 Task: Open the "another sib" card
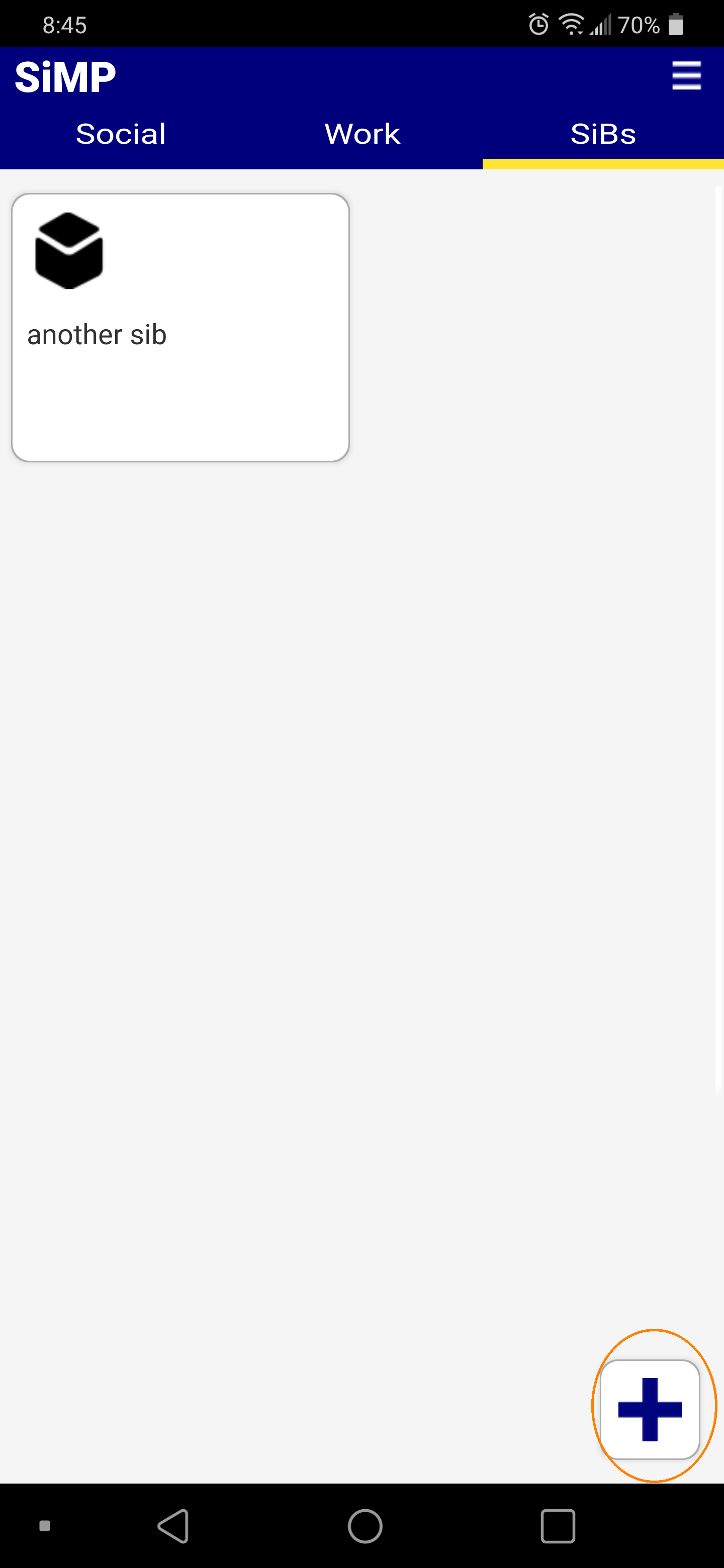(180, 328)
